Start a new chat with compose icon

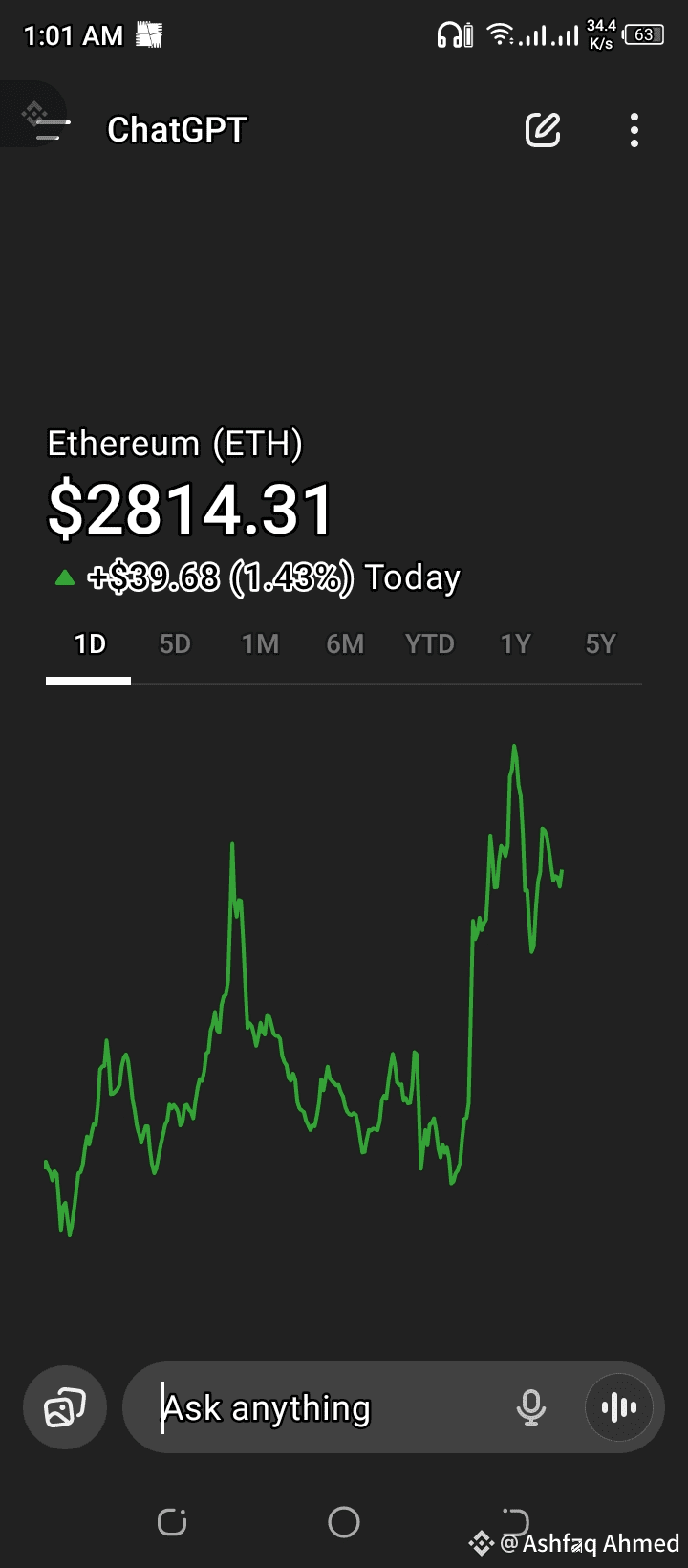(x=543, y=129)
